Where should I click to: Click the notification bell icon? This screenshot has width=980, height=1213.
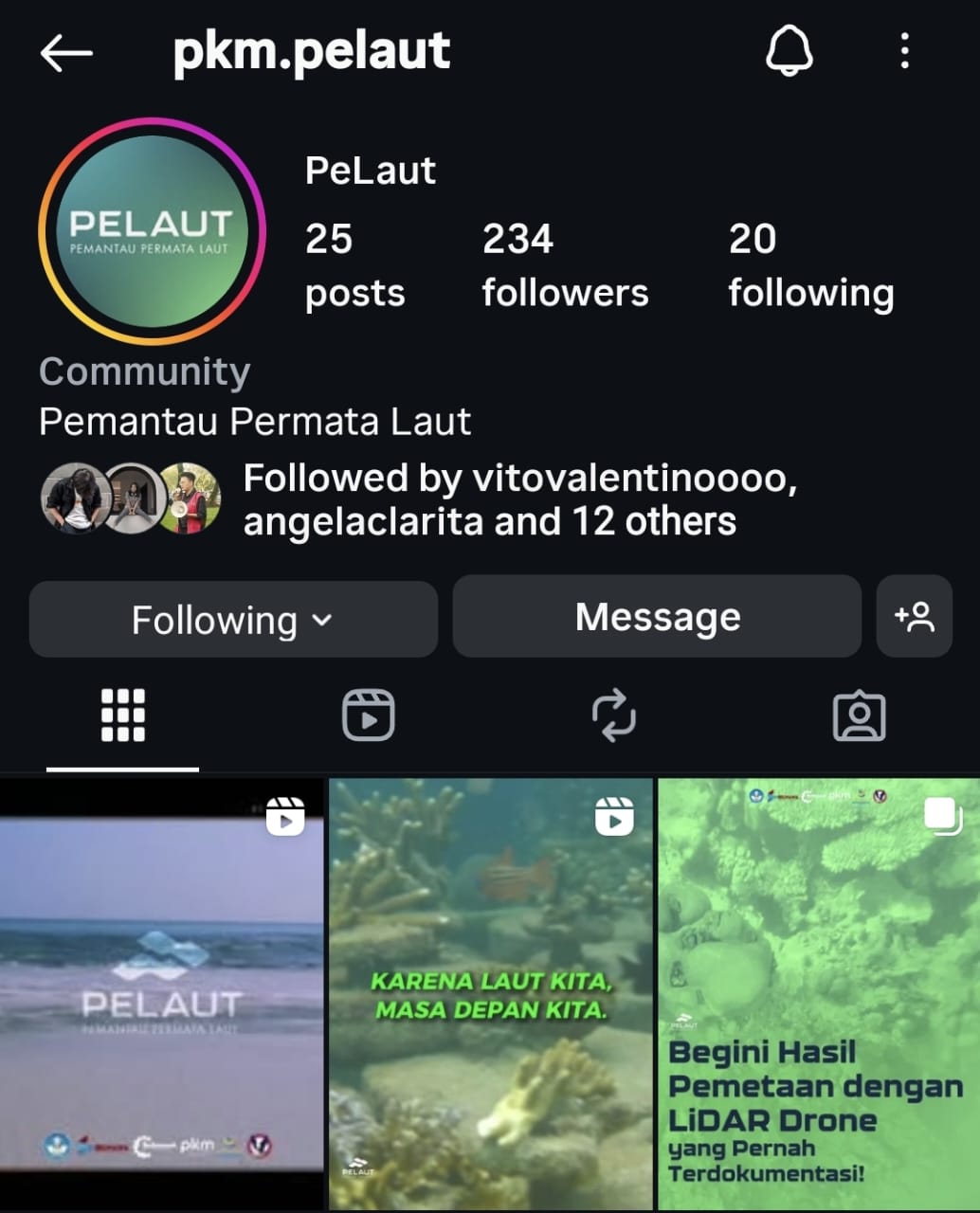789,52
